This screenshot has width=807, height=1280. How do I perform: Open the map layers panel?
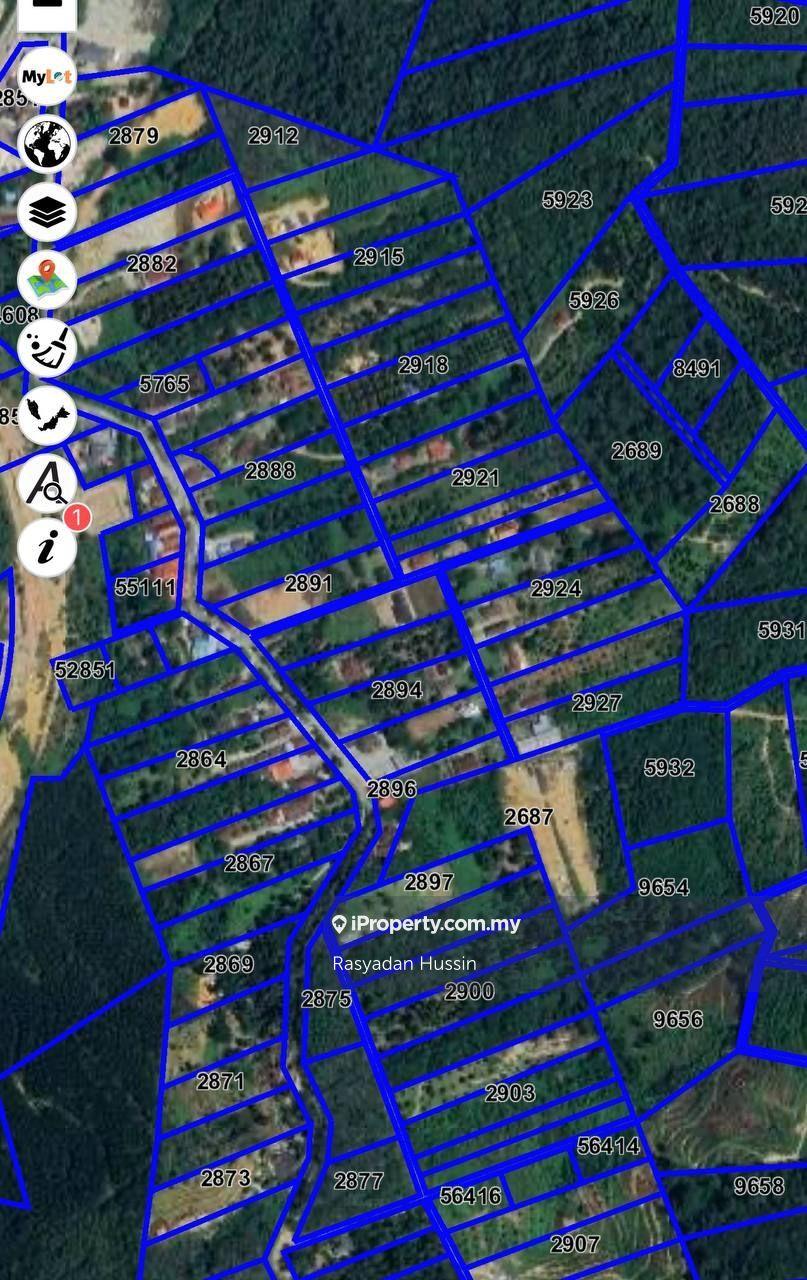[x=47, y=212]
